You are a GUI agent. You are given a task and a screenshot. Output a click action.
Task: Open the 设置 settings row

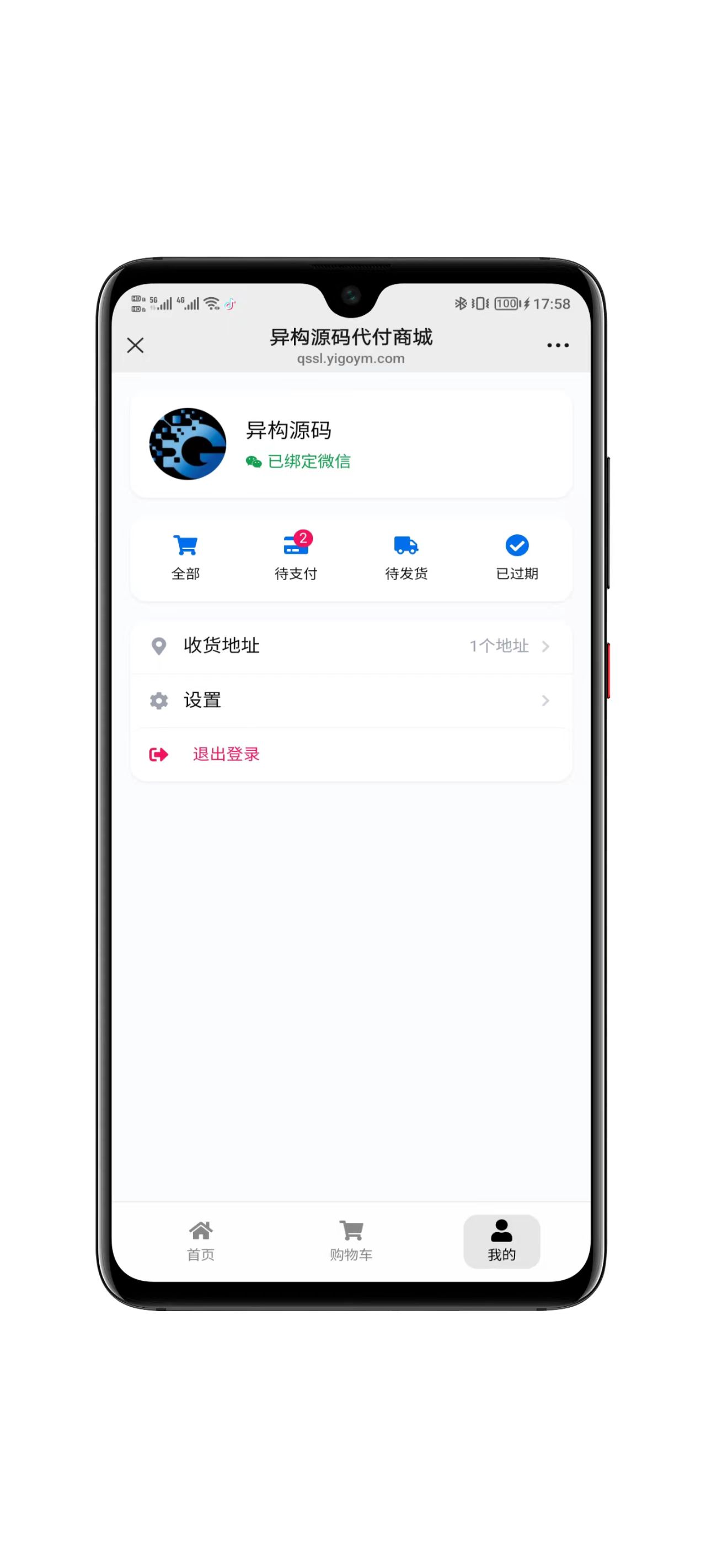[x=351, y=700]
